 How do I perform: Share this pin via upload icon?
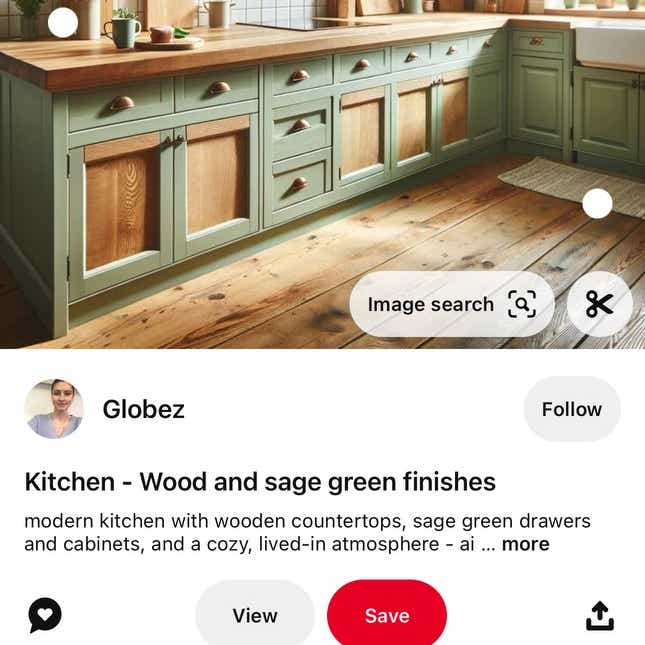pos(599,615)
